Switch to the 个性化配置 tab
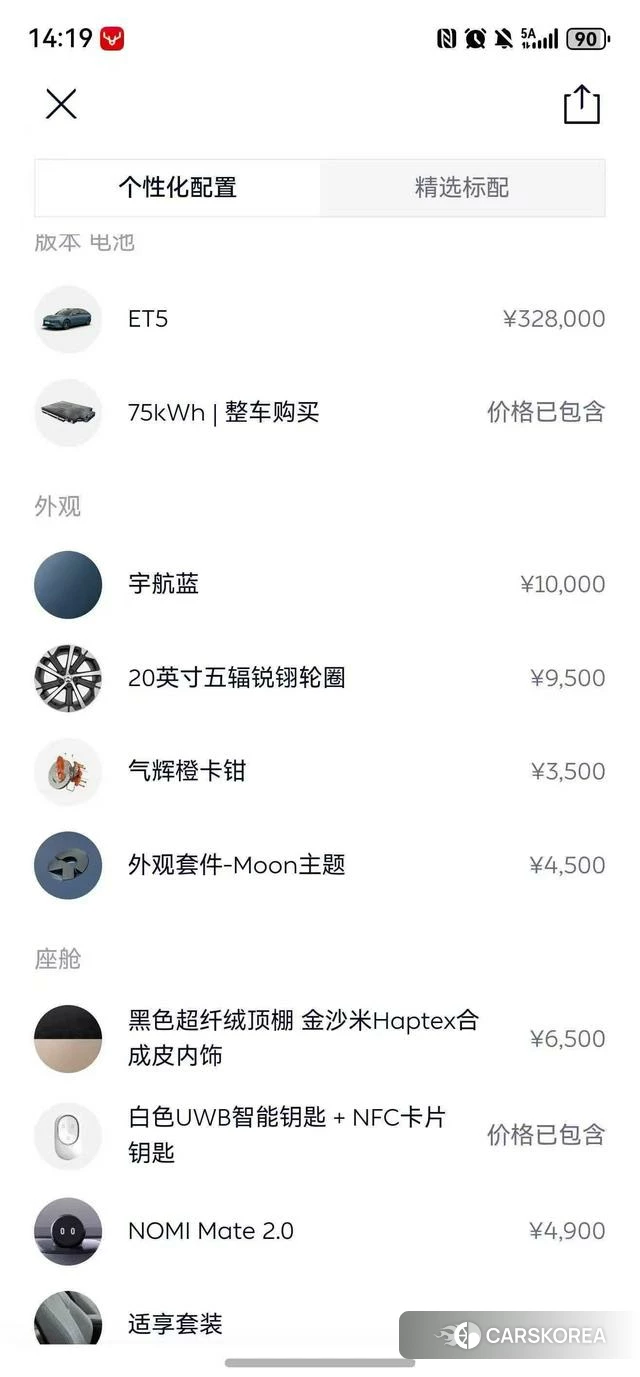 pyautogui.click(x=178, y=188)
